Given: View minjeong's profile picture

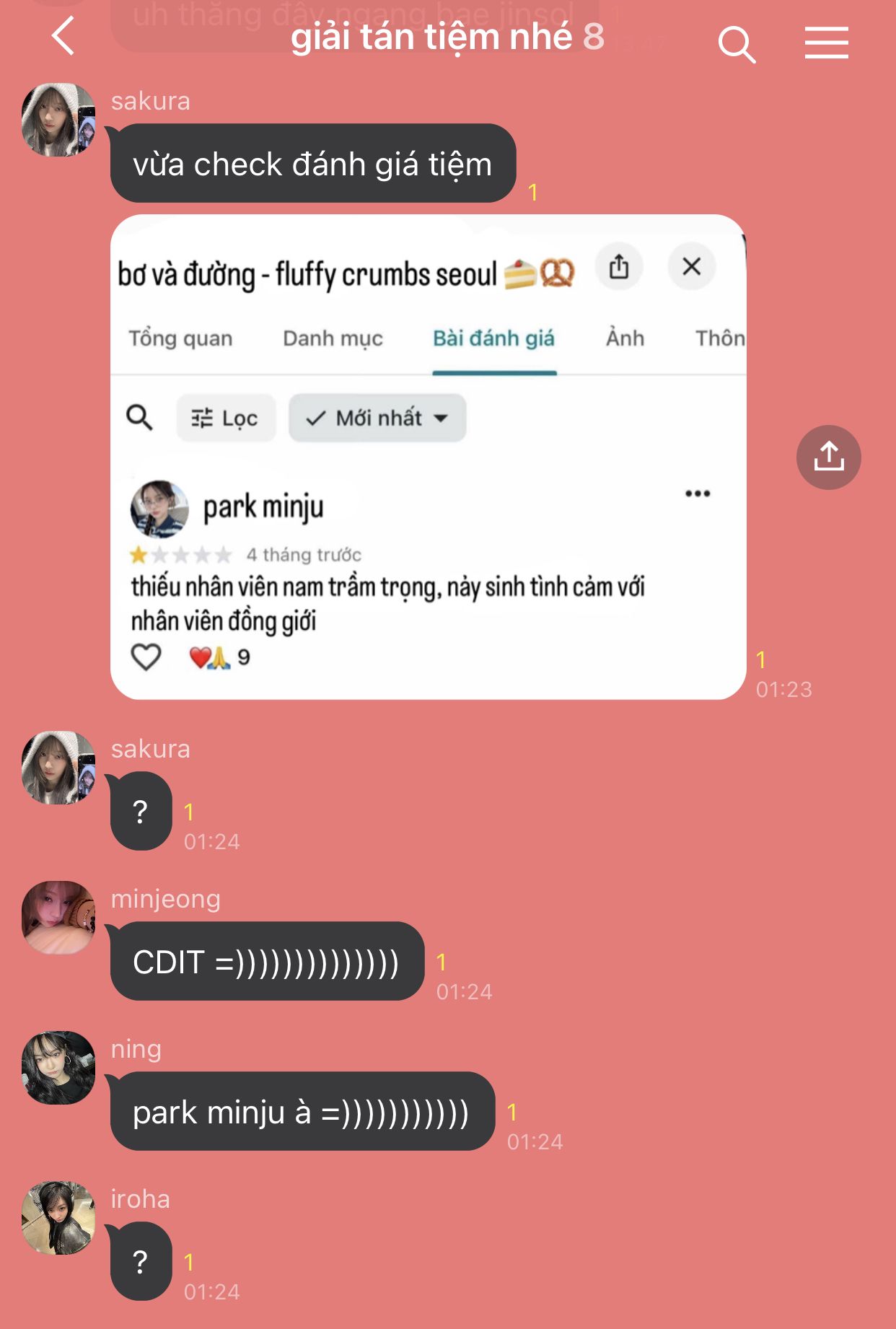Looking at the screenshot, I should pos(58,917).
